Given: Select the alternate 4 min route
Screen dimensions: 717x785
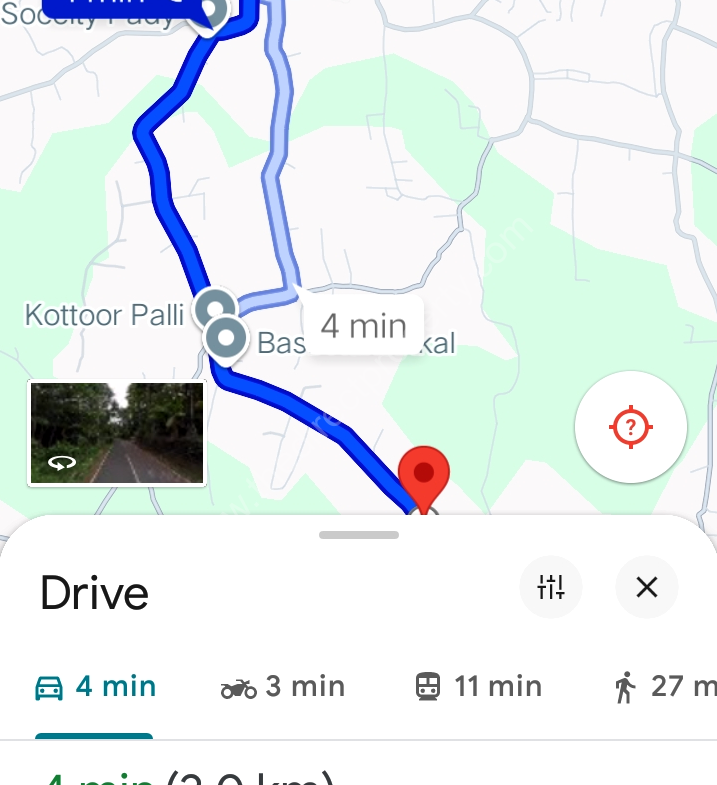Looking at the screenshot, I should click(363, 326).
